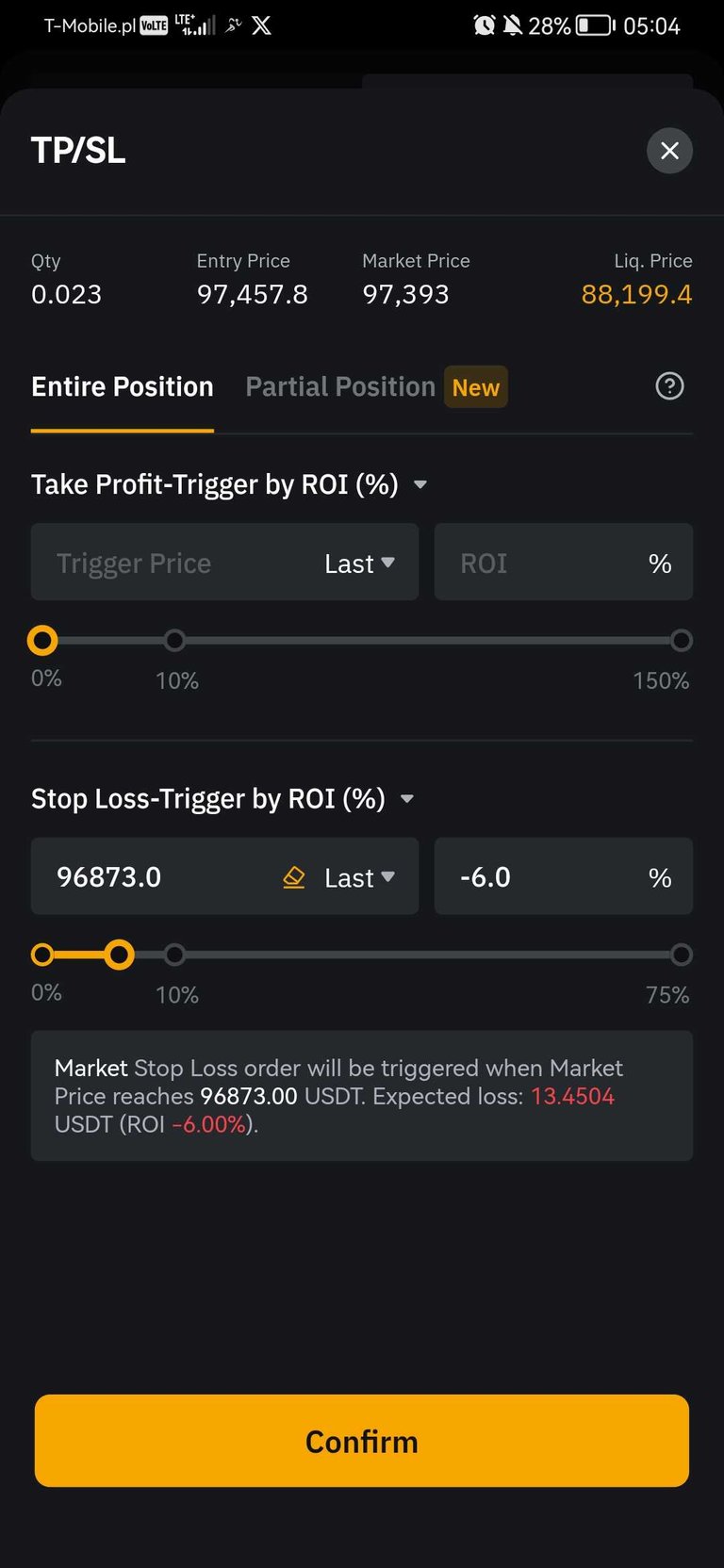Enter Take Profit ROI percentage field
Image resolution: width=724 pixels, height=1568 pixels.
pos(563,563)
